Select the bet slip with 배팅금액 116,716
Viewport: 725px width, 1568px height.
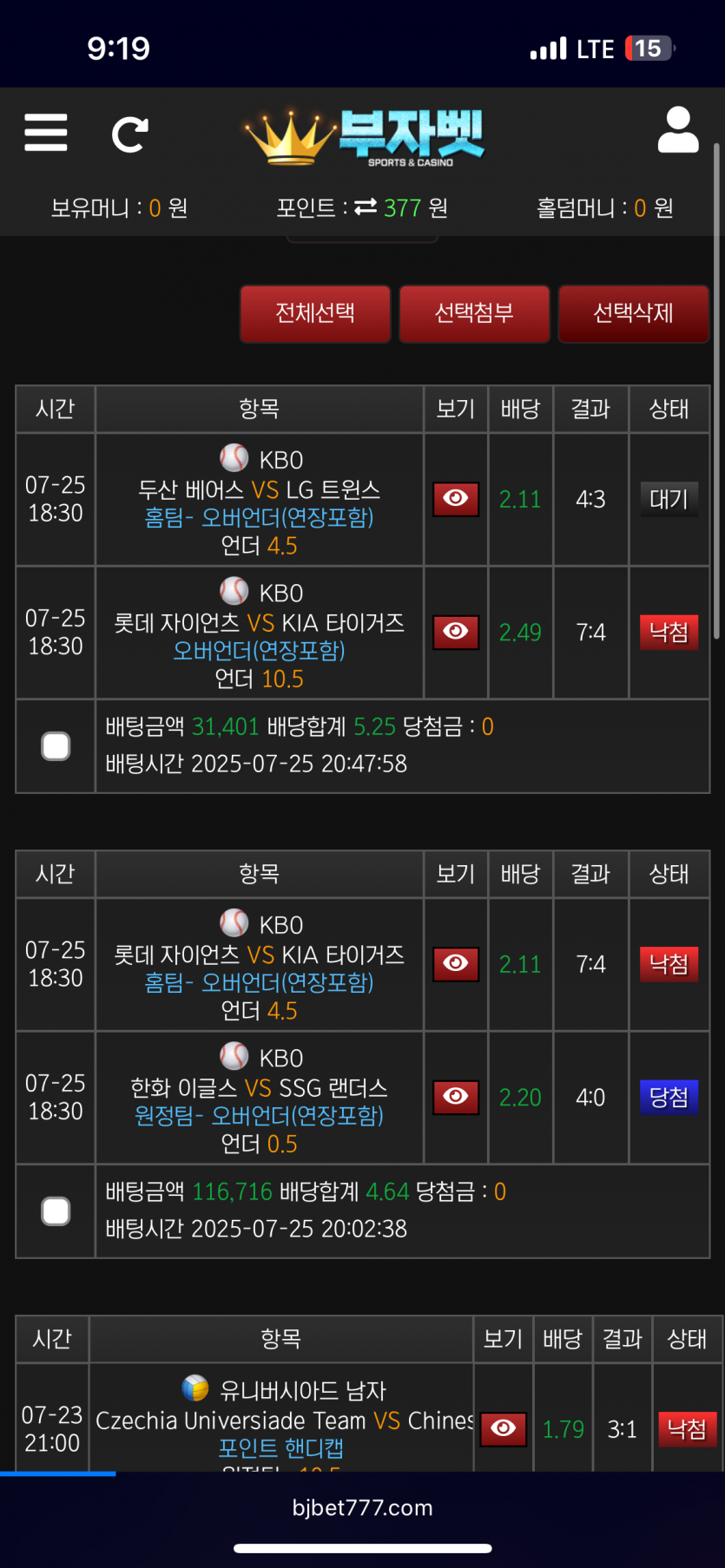56,1211
